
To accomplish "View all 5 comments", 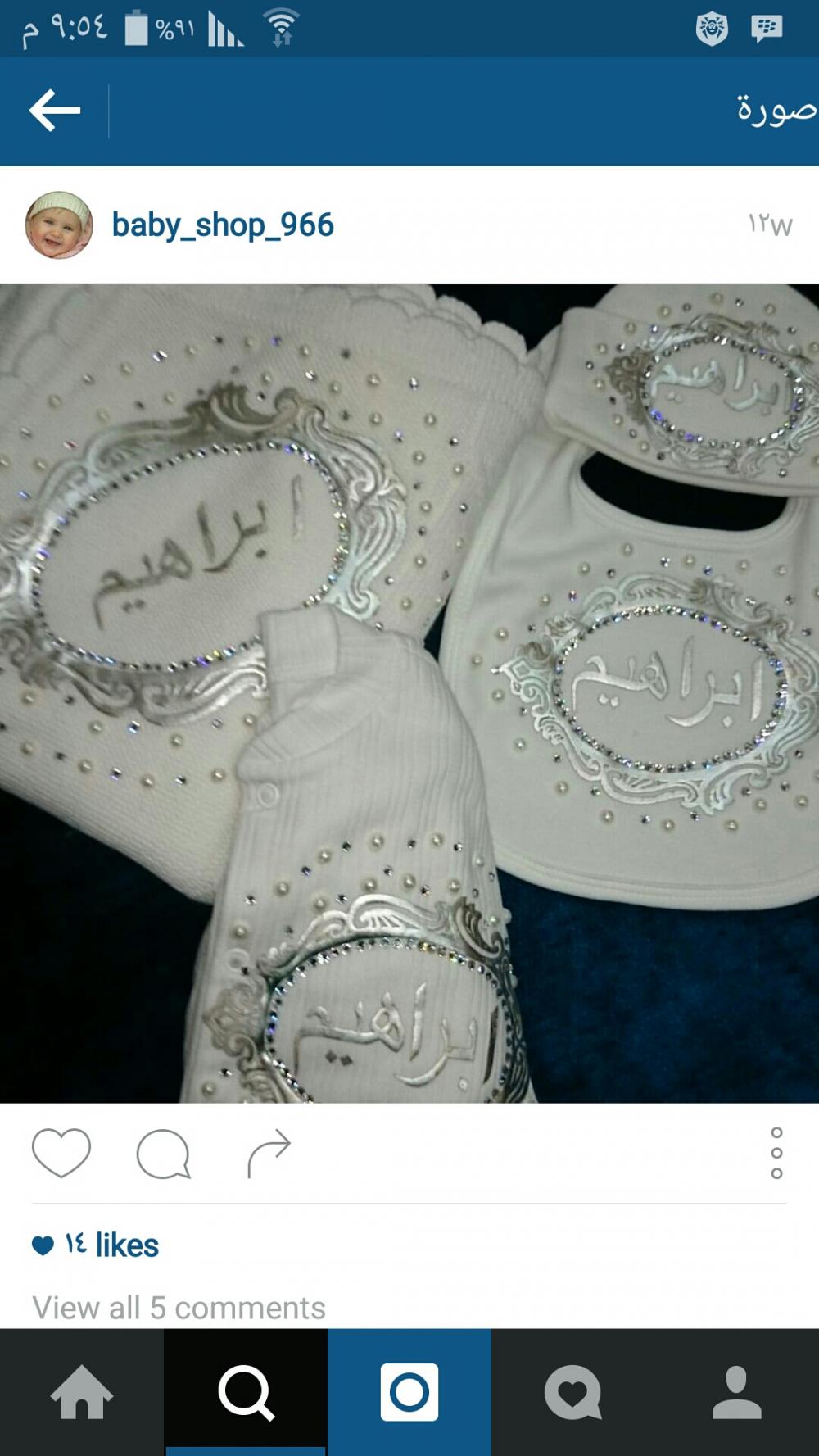I will click(x=179, y=1308).
